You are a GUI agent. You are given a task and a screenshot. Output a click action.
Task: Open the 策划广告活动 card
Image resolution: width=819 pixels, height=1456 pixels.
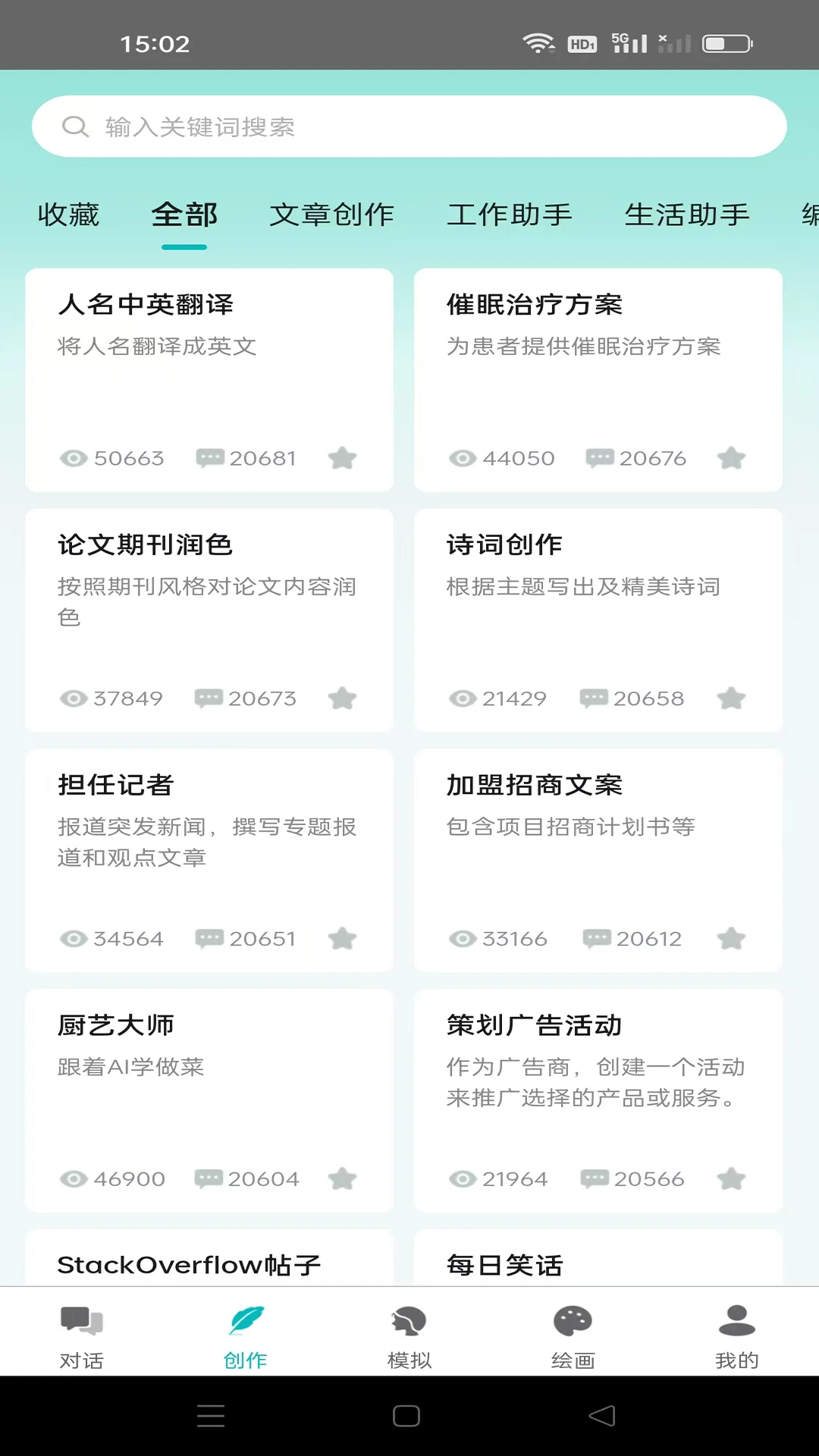(598, 1101)
